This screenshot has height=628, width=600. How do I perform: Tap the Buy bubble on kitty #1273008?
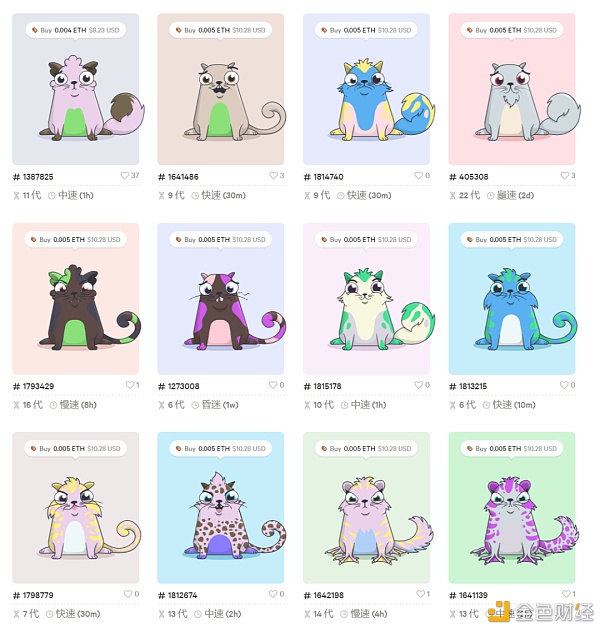click(221, 240)
